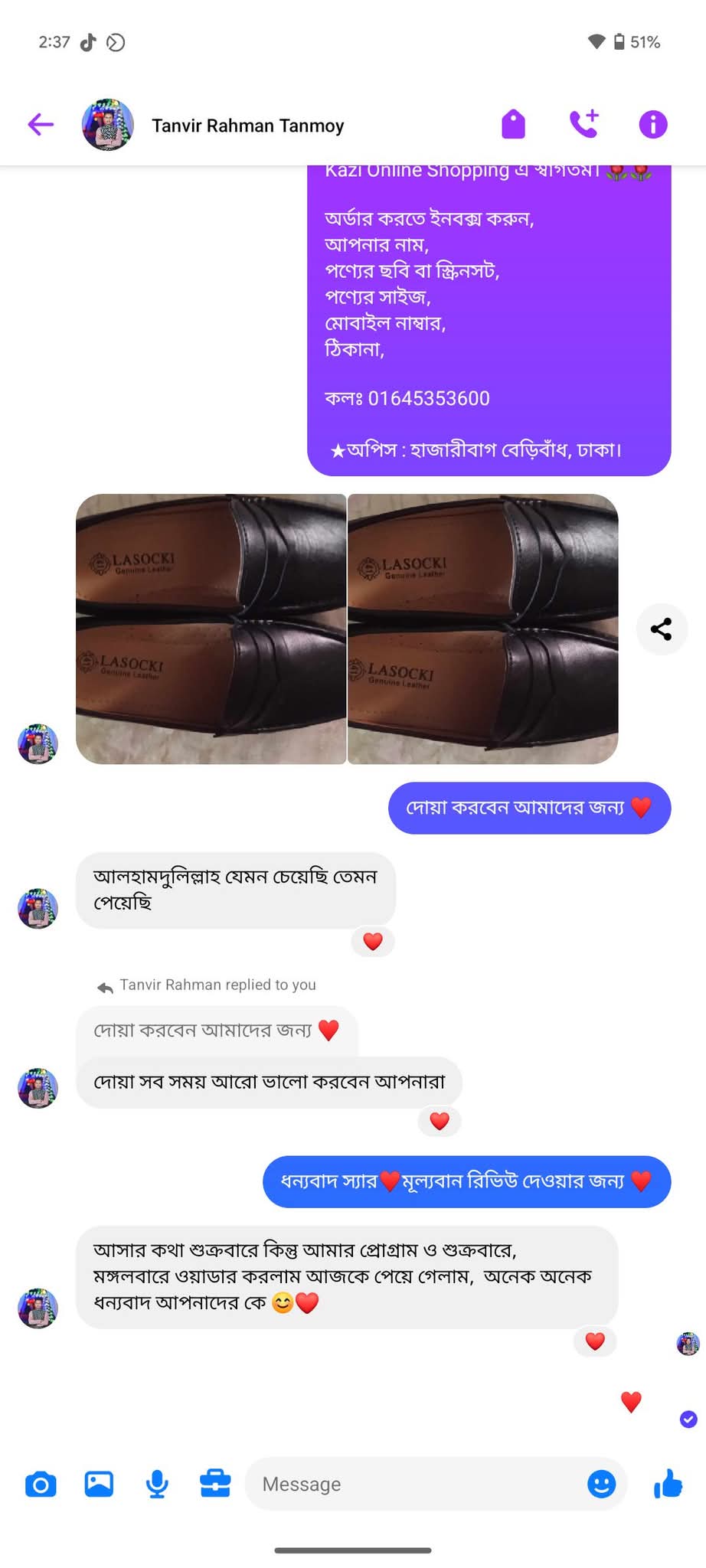Send a thumbs-up like

pyautogui.click(x=668, y=1485)
